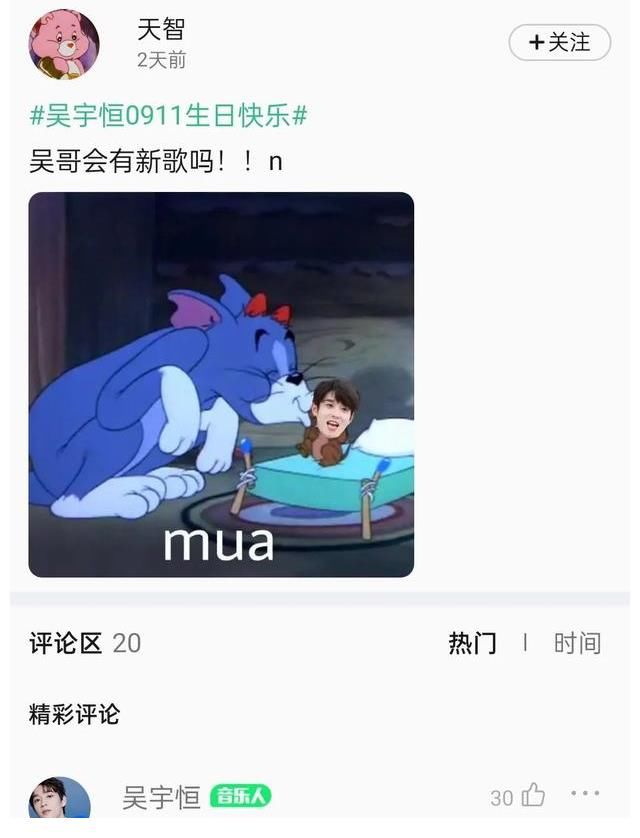Screen dimensions: 640x838
Task: Follow 天智 with the 关注 button
Action: click(559, 42)
